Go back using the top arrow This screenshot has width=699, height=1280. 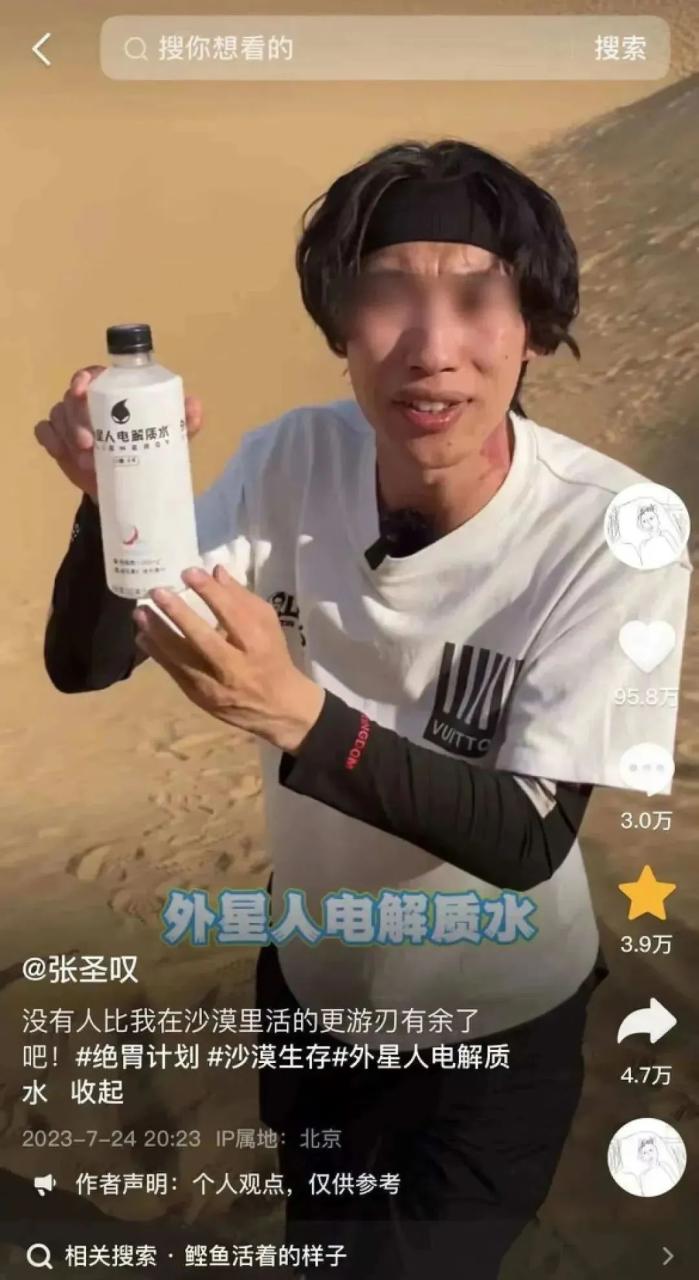point(41,49)
